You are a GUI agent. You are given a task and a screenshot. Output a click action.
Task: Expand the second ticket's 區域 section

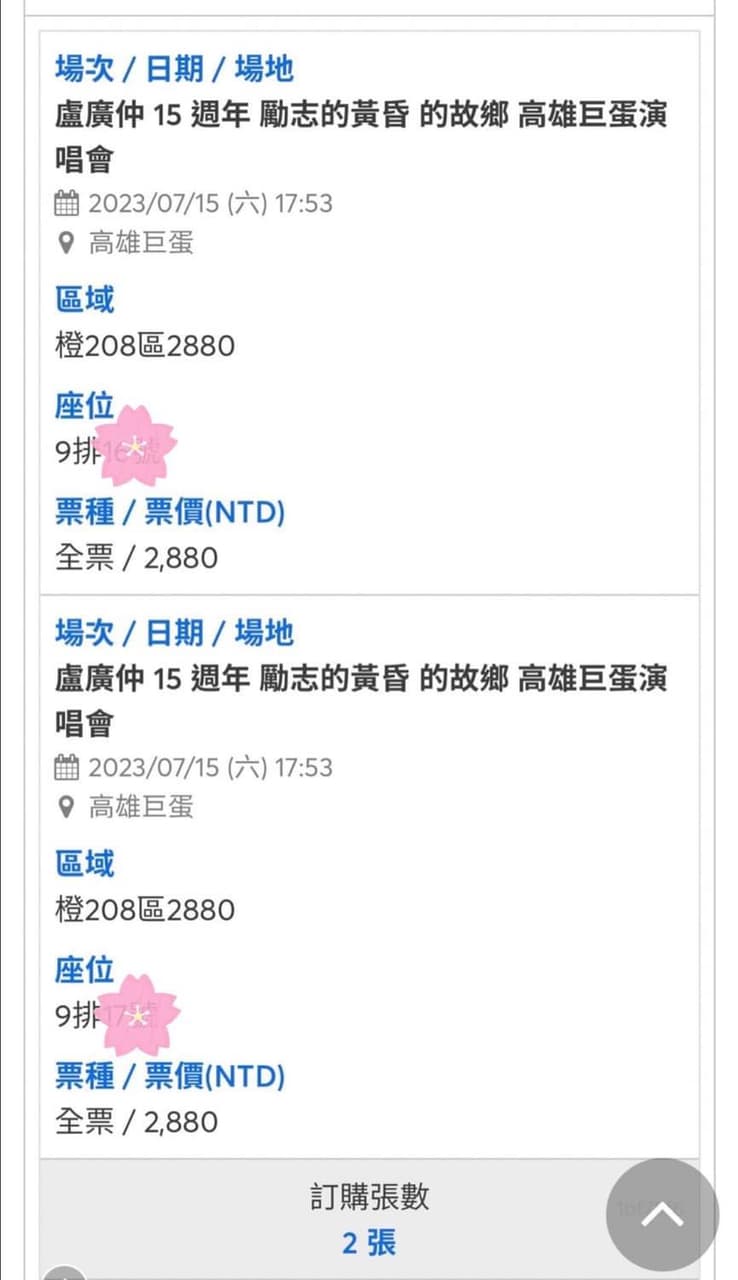[x=84, y=862]
